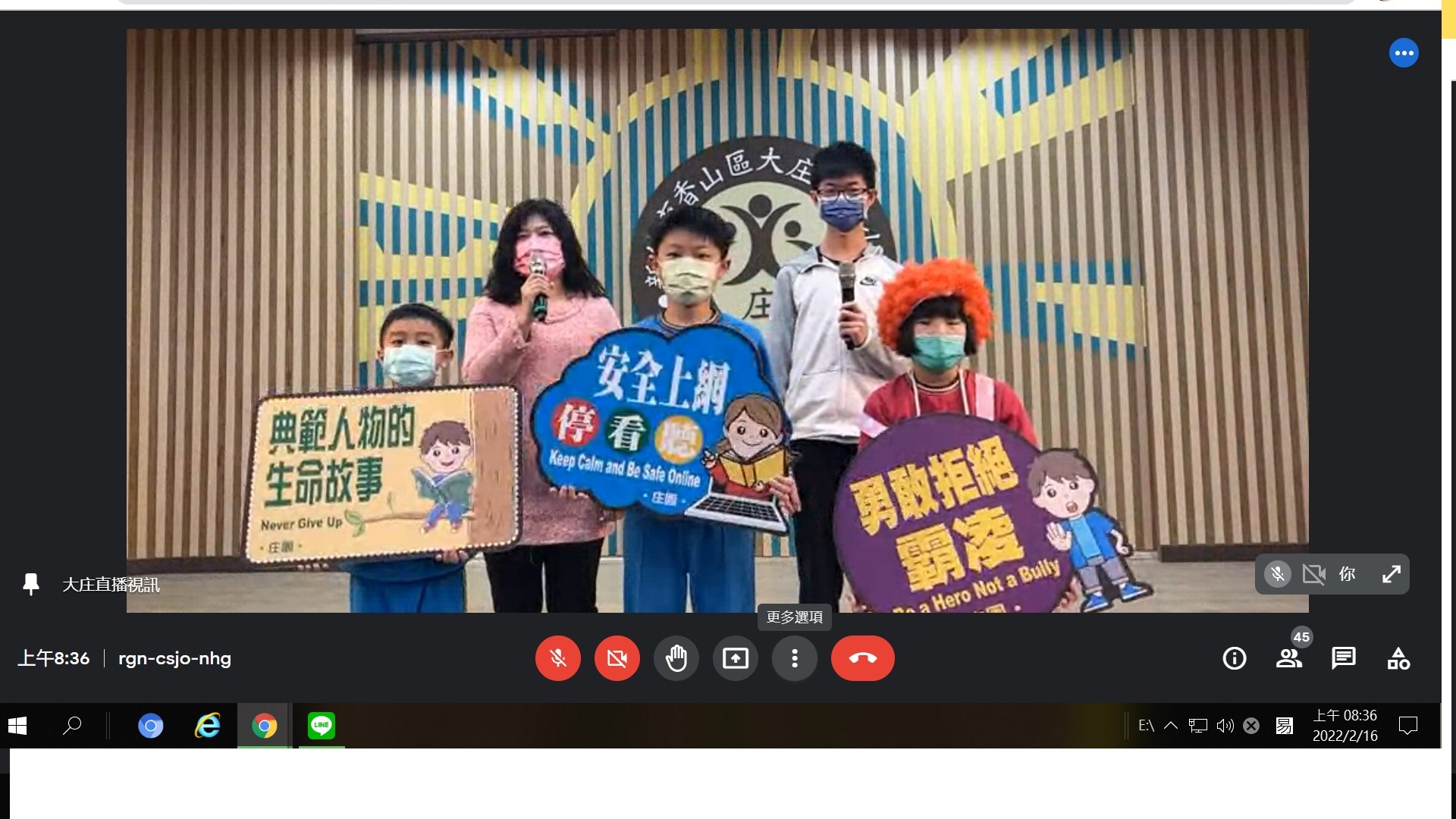1456x819 pixels.
Task: Open the more options three-dot menu
Action: (794, 658)
